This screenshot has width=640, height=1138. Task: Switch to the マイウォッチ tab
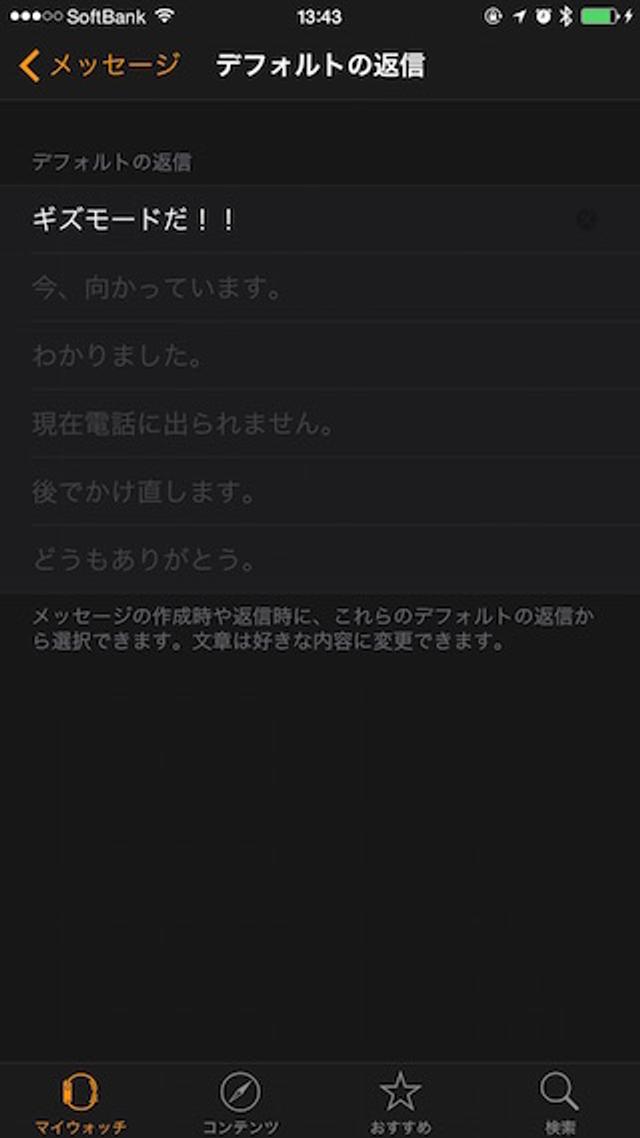click(x=80, y=1103)
